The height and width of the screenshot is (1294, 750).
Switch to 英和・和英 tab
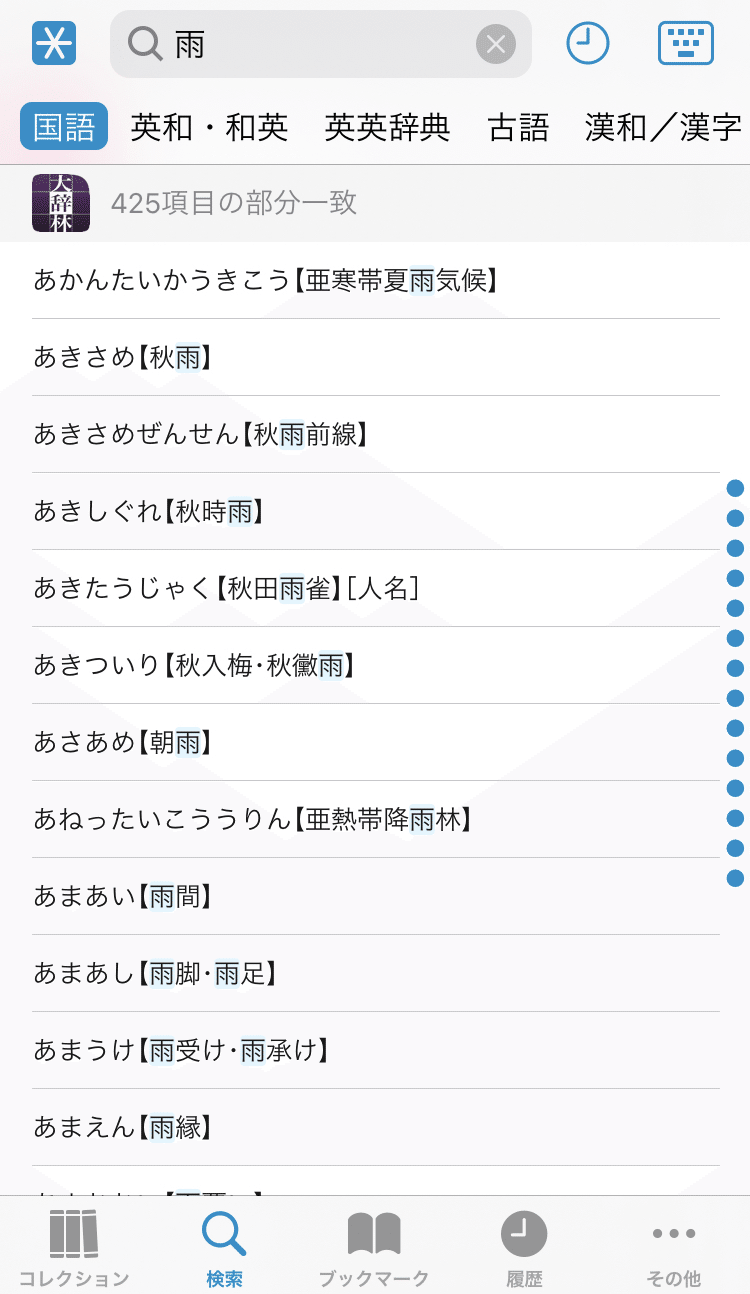[210, 127]
